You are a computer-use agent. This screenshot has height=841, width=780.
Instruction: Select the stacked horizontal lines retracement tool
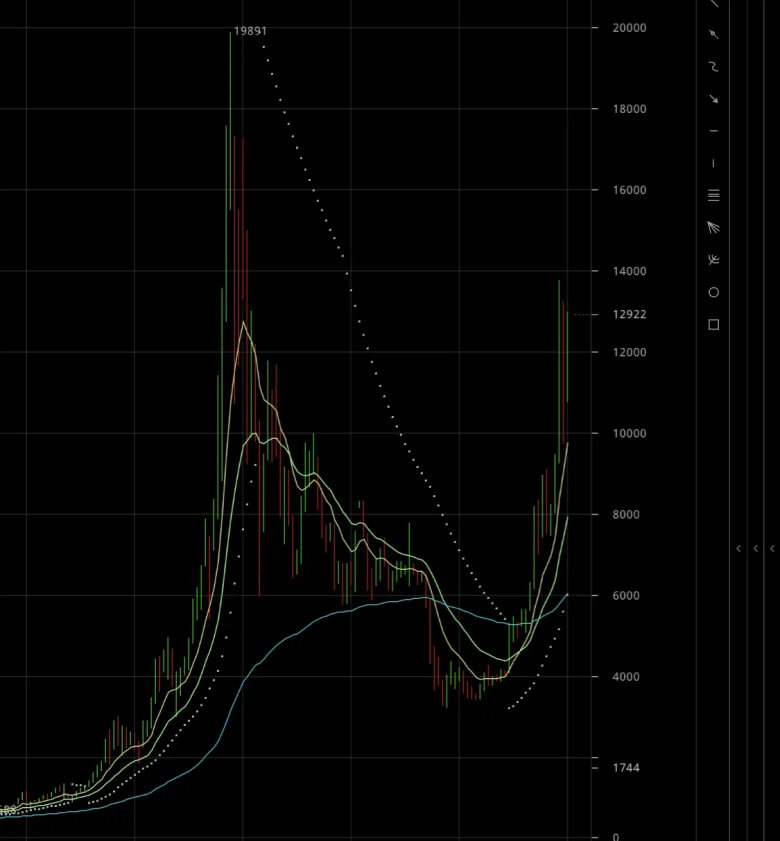714,195
